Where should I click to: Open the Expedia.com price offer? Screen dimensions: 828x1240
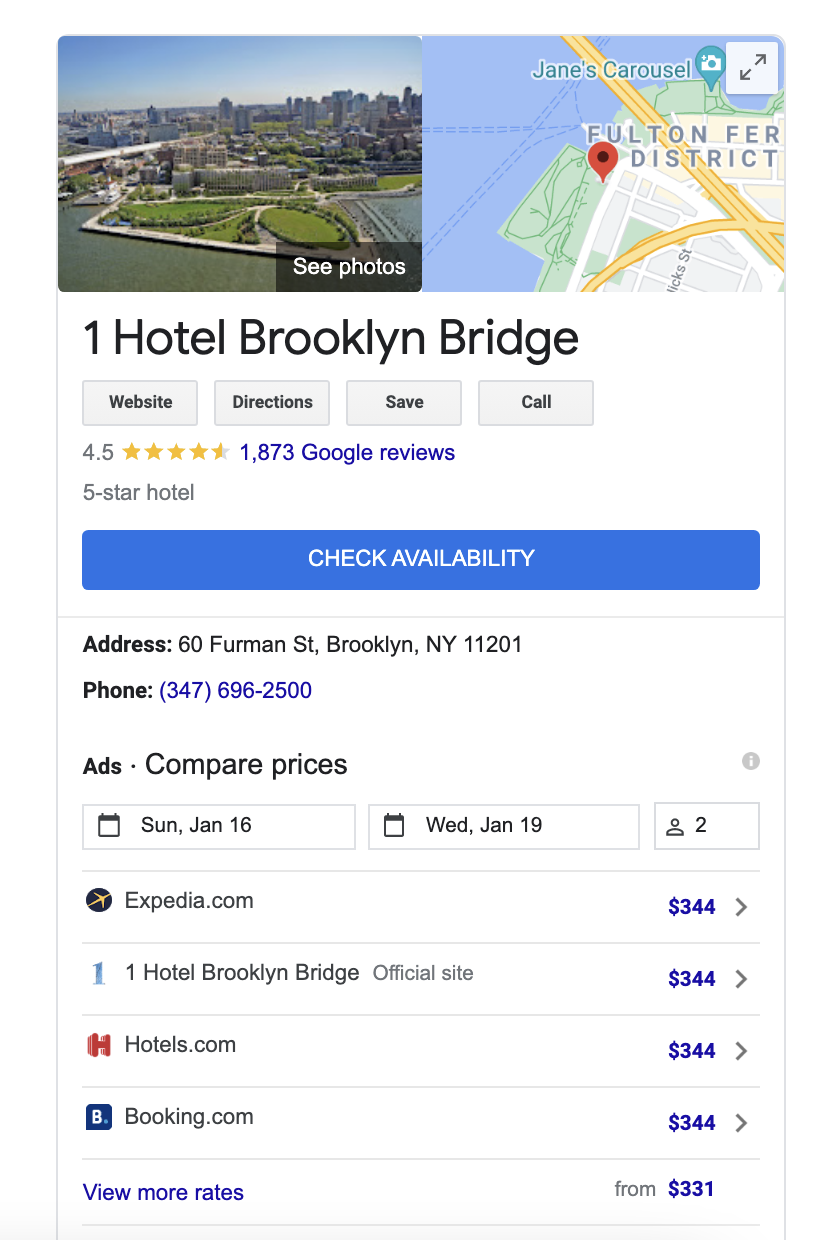[x=420, y=906]
